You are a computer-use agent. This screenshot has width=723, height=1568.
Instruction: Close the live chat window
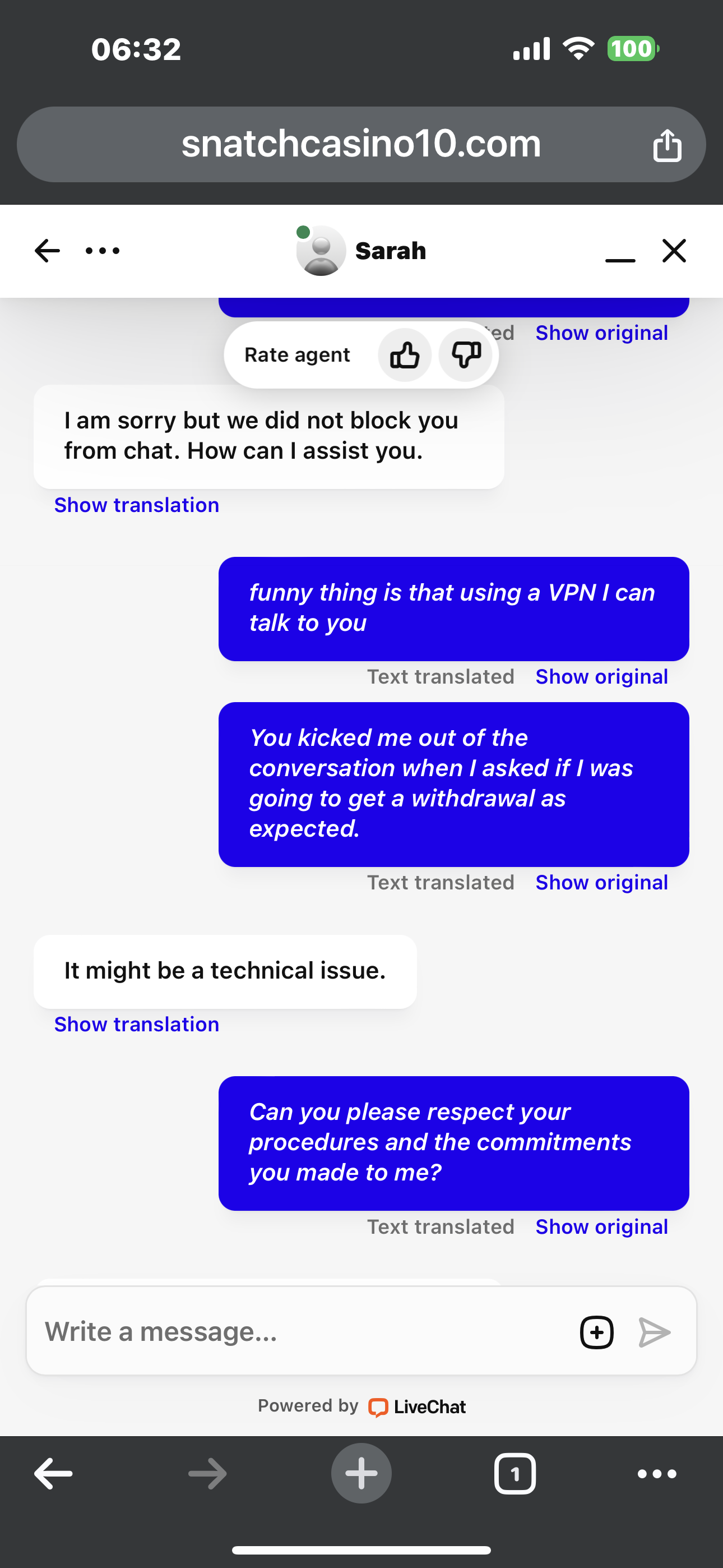point(674,250)
